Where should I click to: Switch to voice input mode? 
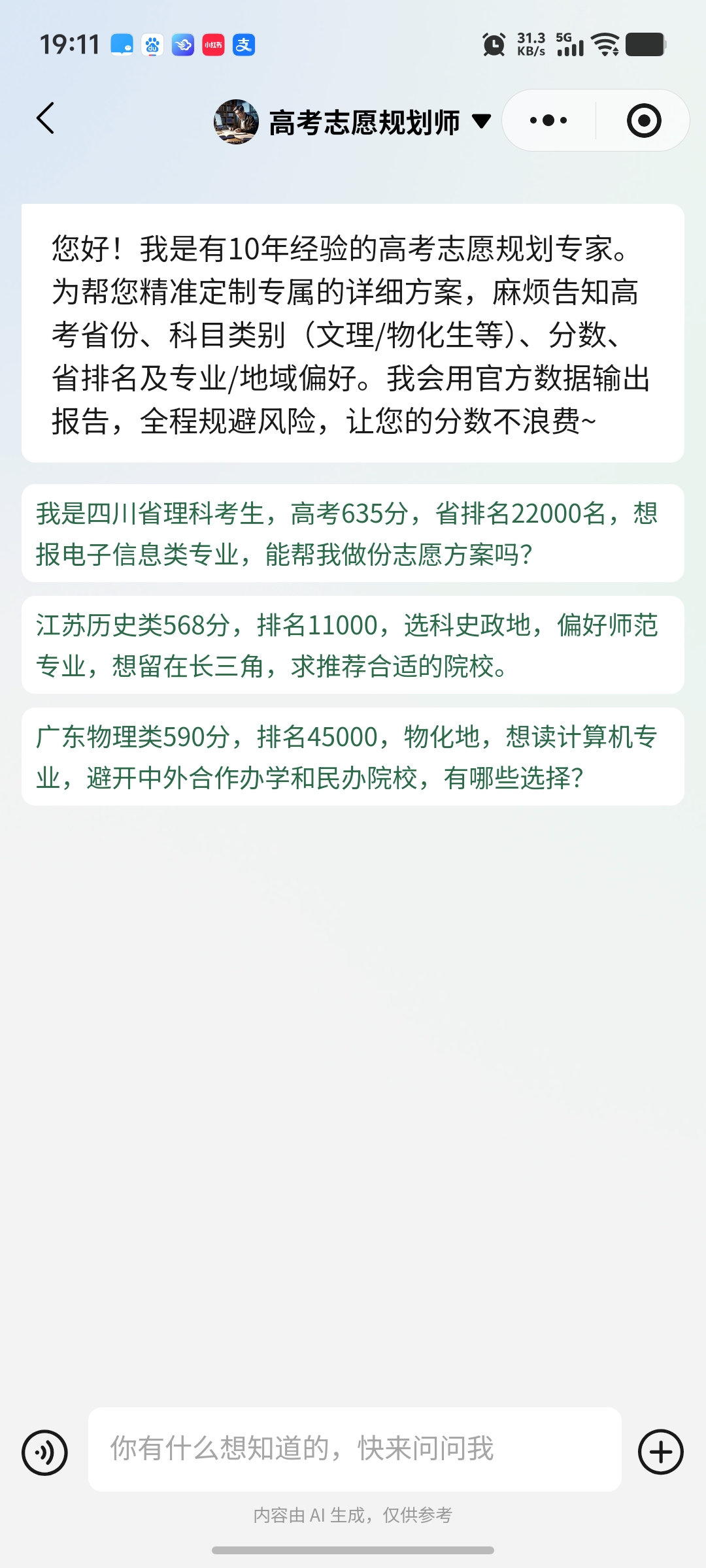(44, 1453)
